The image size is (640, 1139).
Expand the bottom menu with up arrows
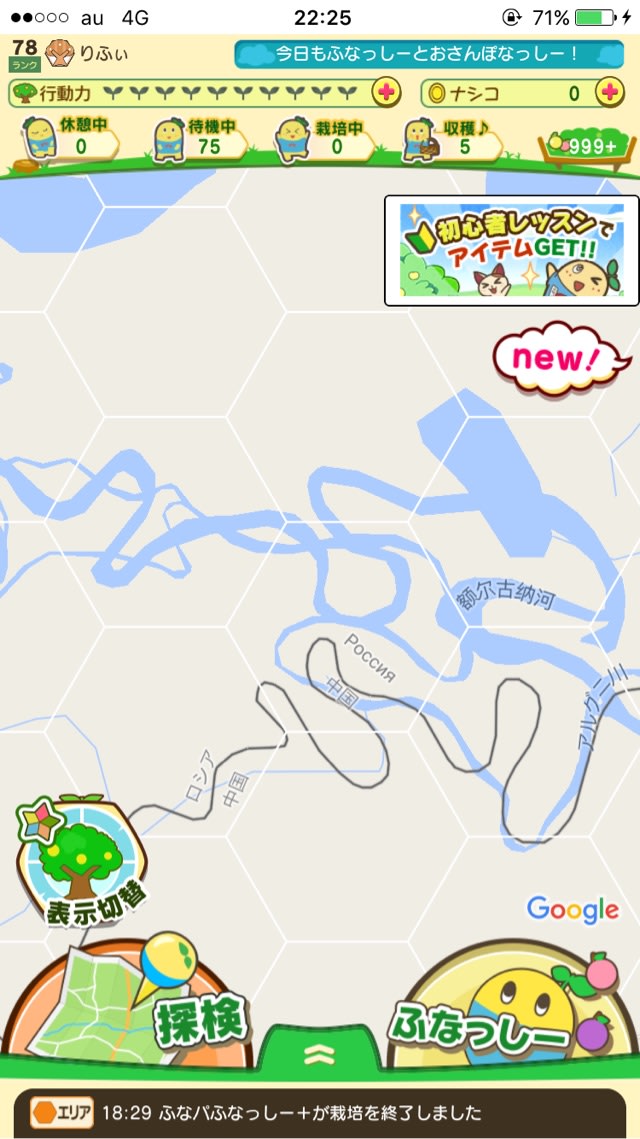click(320, 1055)
